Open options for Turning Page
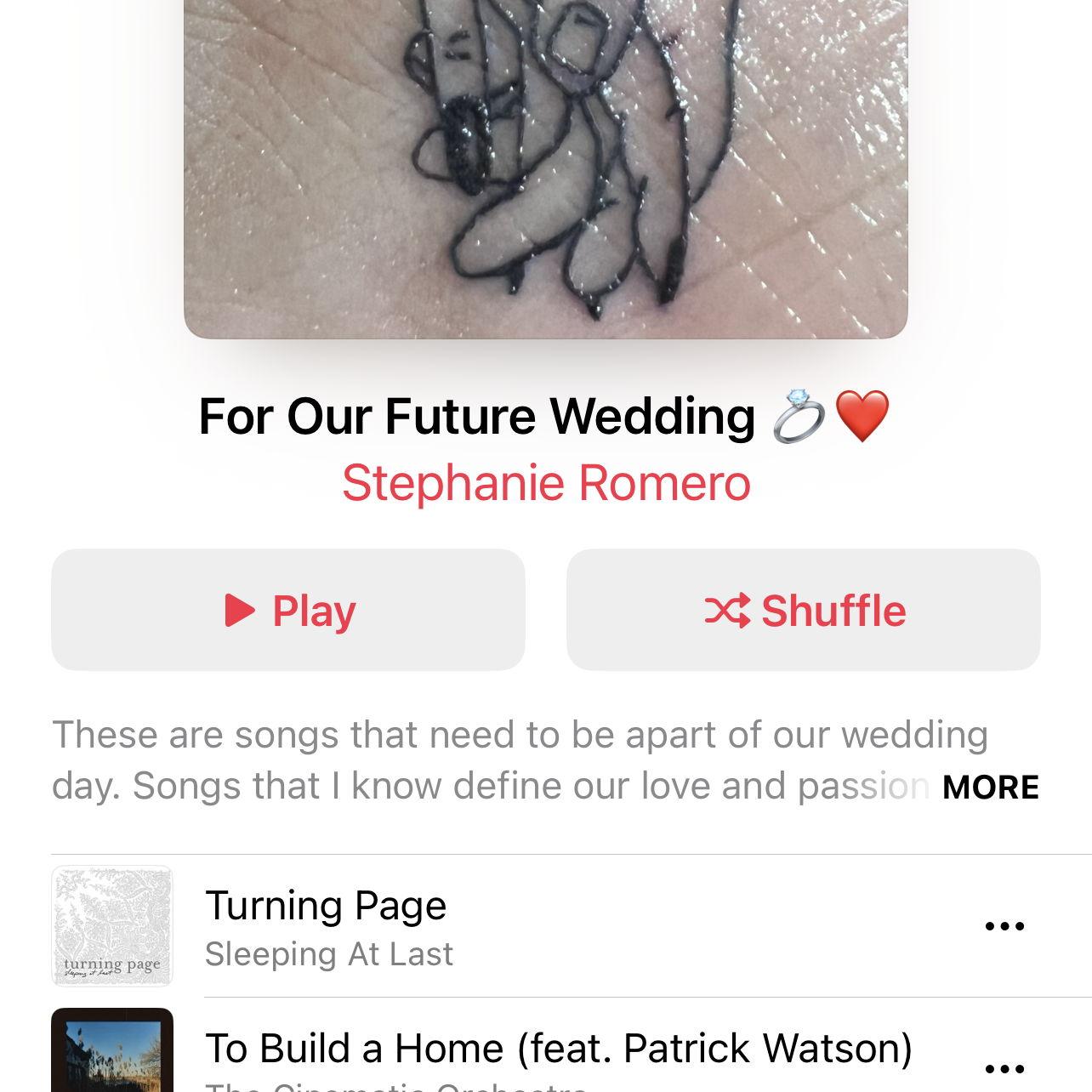This screenshot has width=1092, height=1092. [1004, 926]
